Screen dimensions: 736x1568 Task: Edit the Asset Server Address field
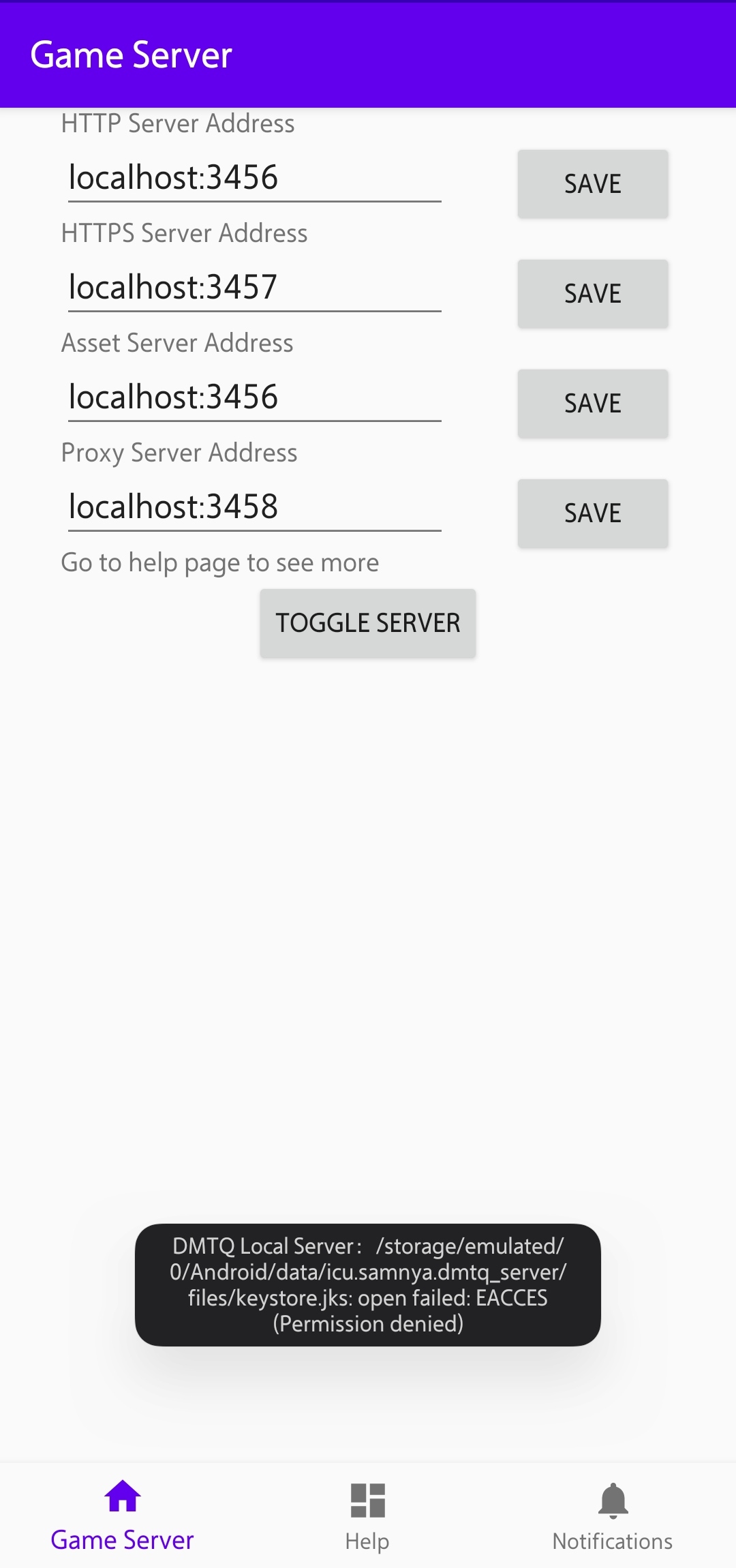254,397
